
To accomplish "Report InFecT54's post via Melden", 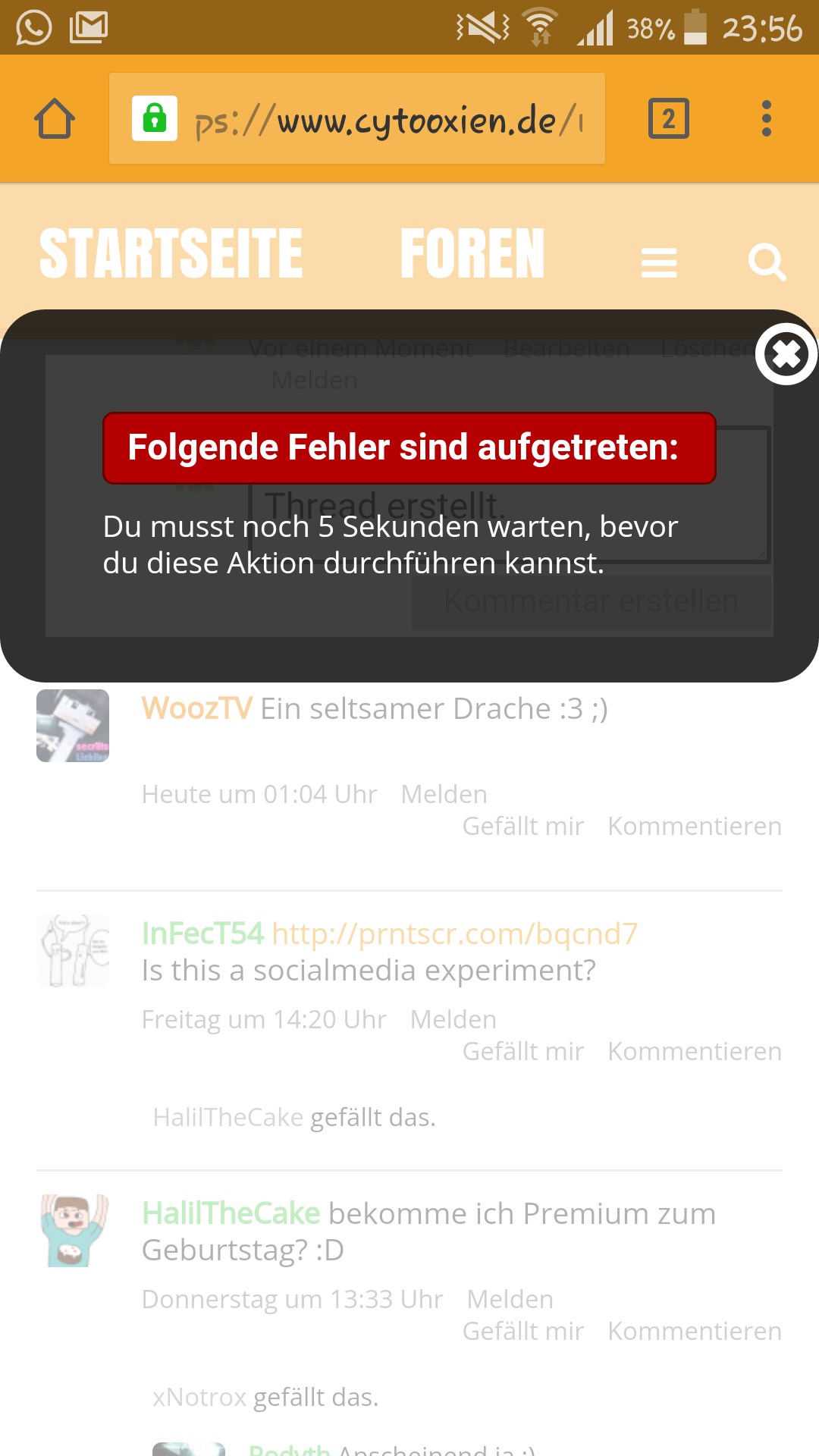I will click(x=453, y=1019).
